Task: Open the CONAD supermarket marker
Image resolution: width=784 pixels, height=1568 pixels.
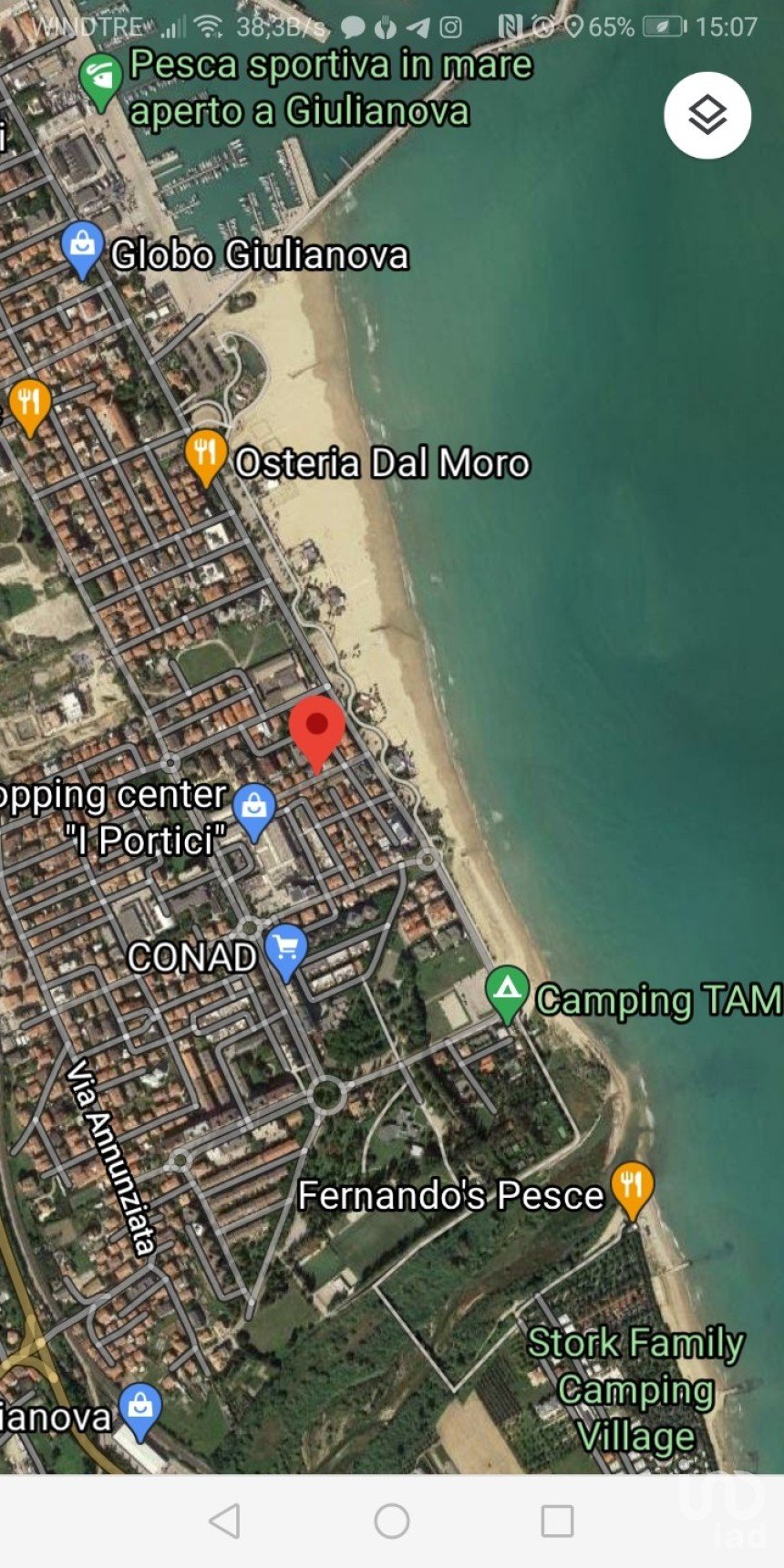Action: (x=286, y=949)
